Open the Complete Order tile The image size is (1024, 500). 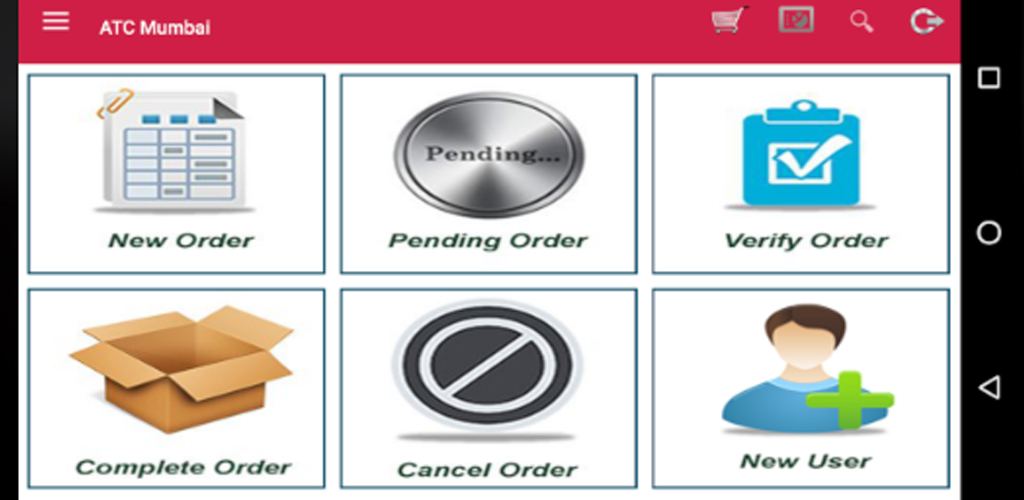tap(176, 388)
